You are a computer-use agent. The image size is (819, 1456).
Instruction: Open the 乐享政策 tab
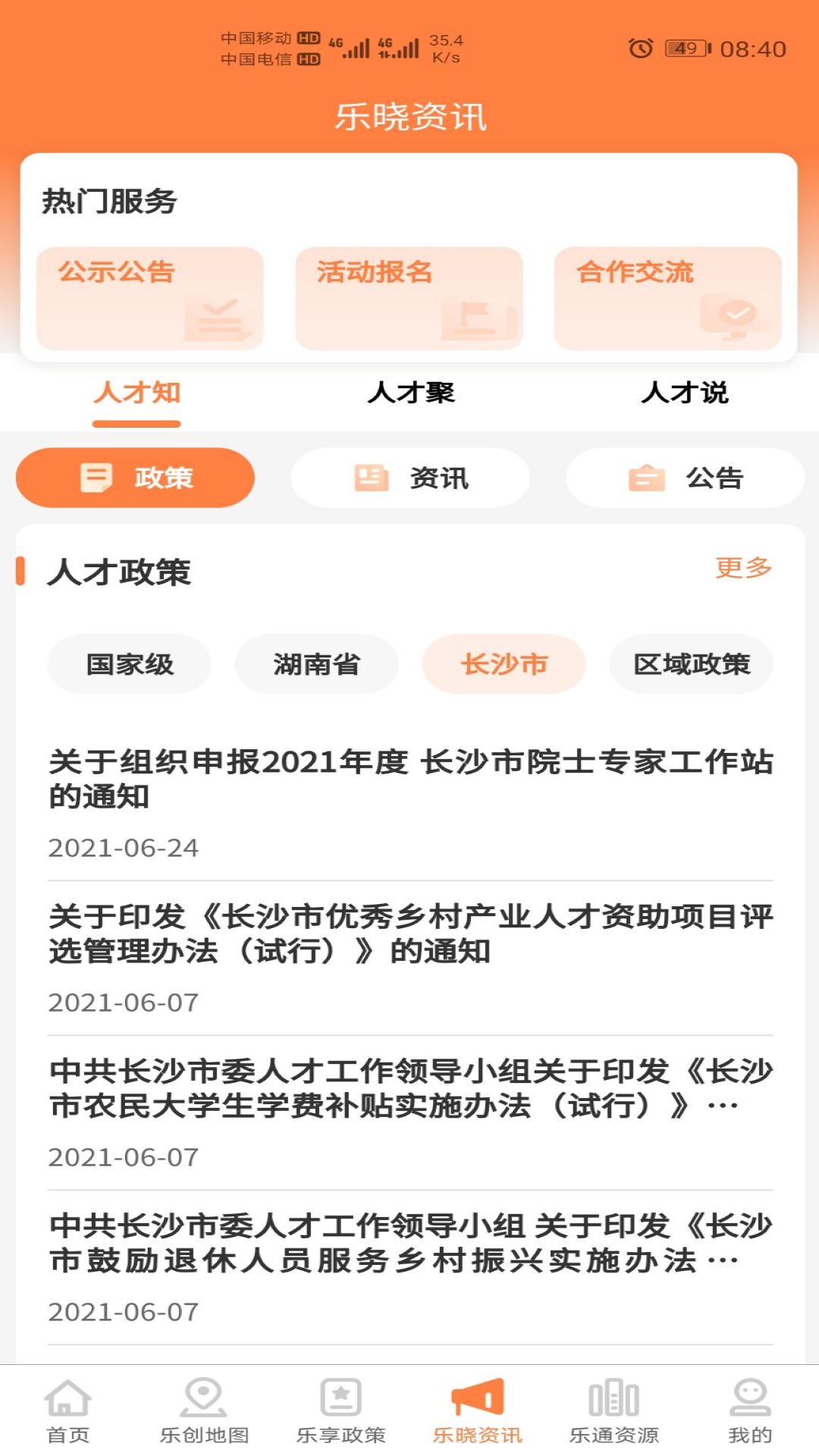point(340,1410)
